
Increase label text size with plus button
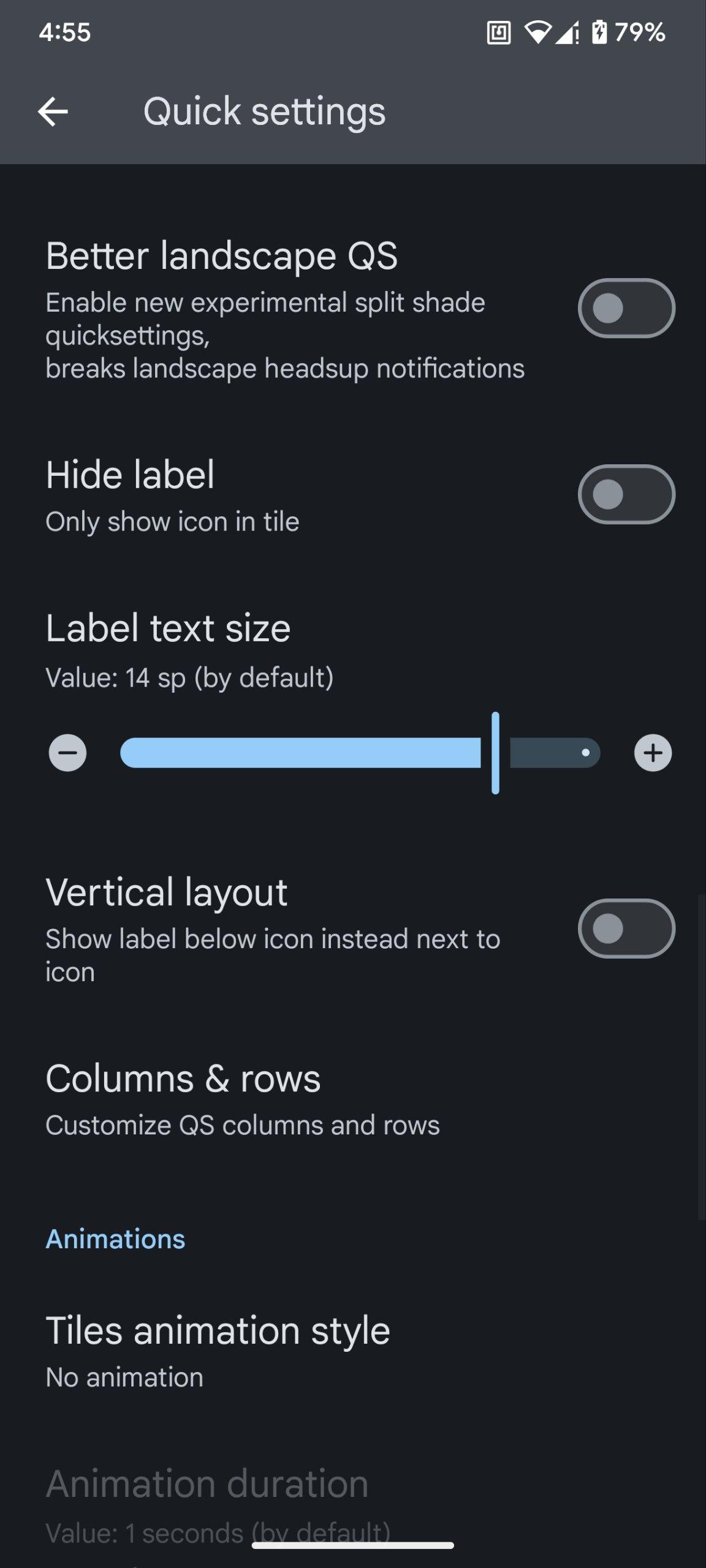(x=653, y=753)
